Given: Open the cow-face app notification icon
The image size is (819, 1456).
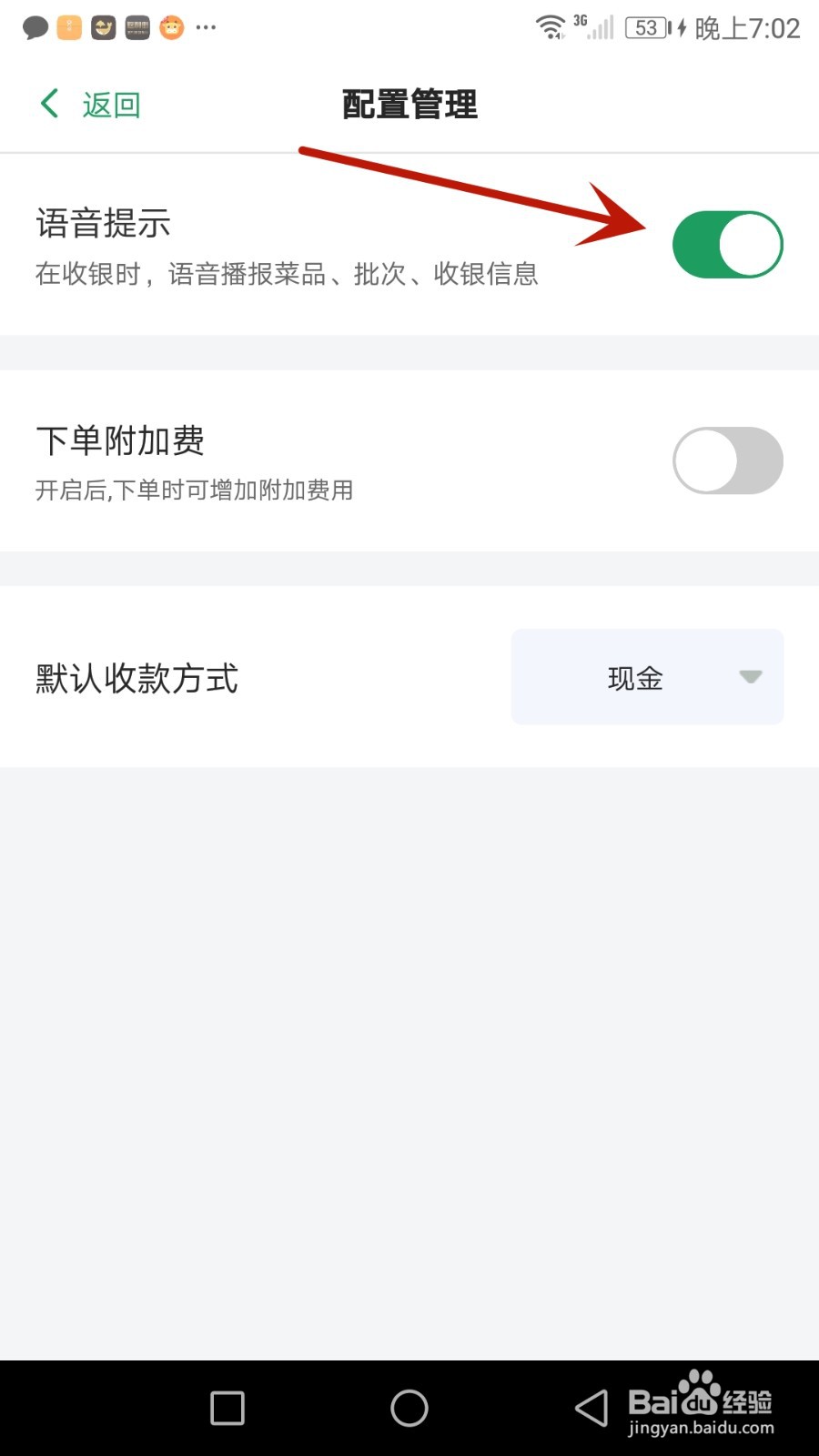Looking at the screenshot, I should click(x=171, y=27).
